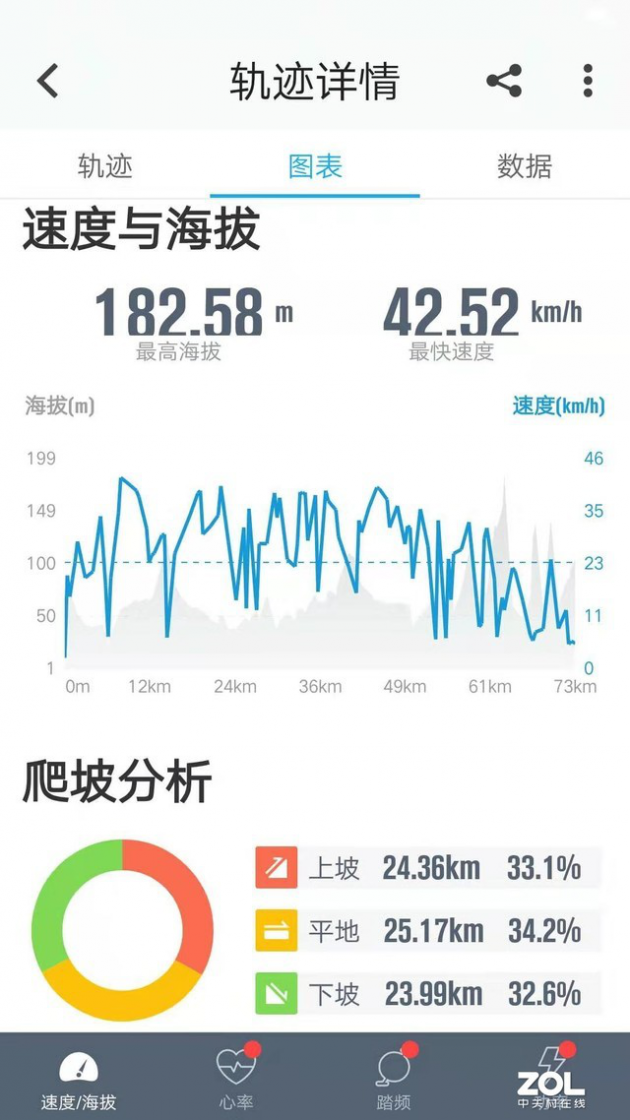Open the 心率 bottom tab

236,1078
